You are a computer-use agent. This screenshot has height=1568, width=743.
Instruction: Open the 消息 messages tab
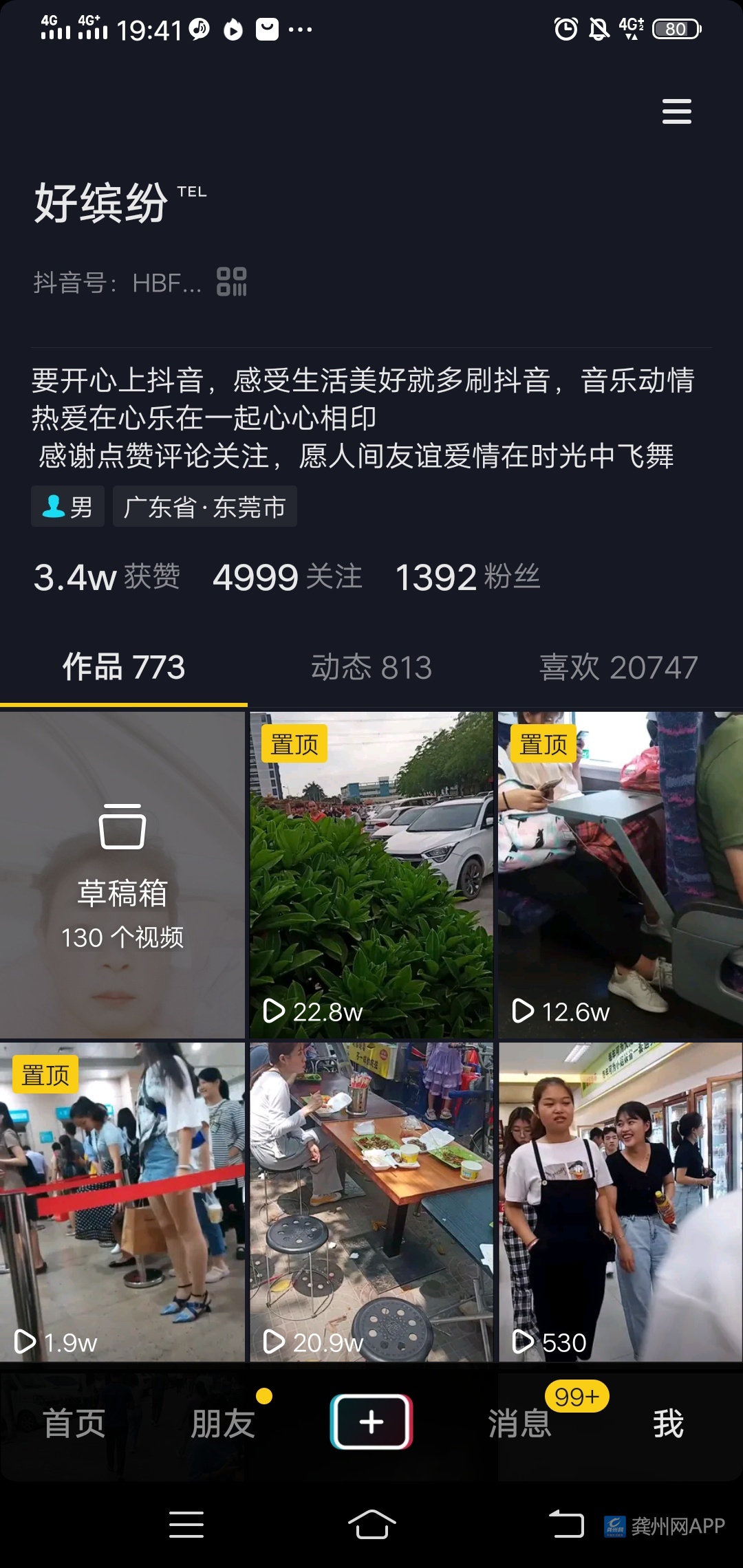[520, 1424]
